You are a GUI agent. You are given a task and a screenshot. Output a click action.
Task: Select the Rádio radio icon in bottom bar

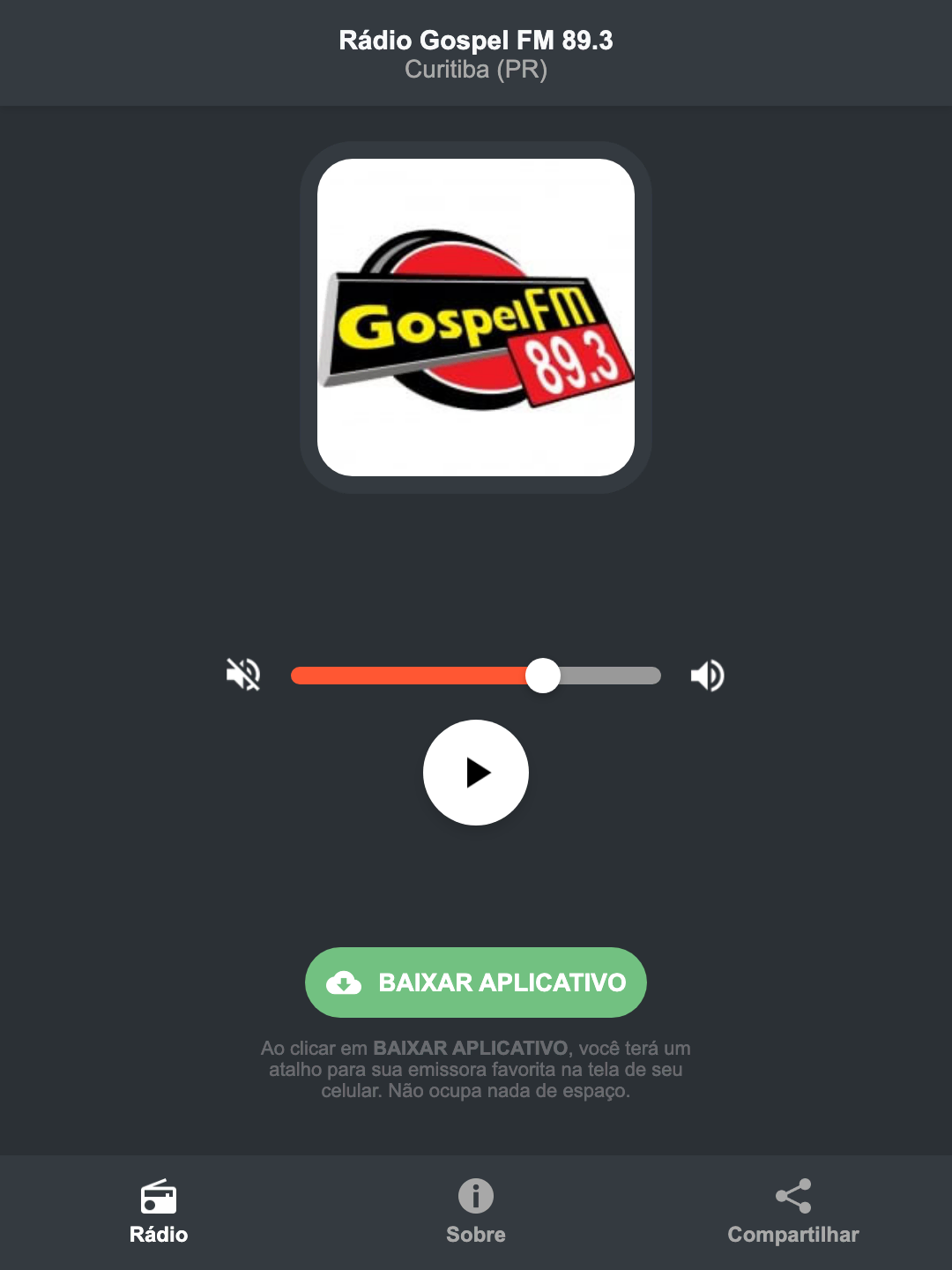point(159,1199)
